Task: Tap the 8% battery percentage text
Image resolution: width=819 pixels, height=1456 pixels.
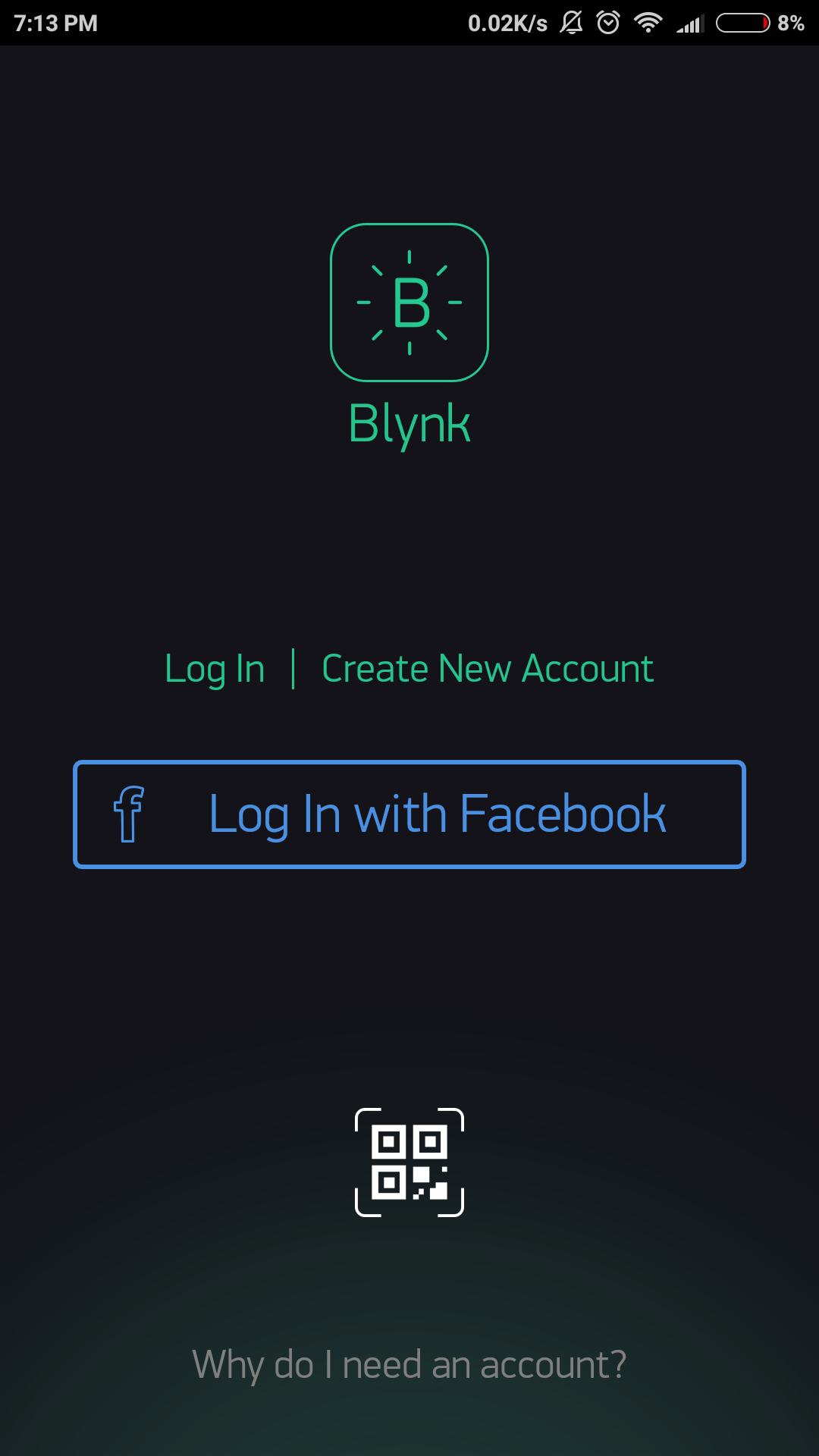Action: 791,23
